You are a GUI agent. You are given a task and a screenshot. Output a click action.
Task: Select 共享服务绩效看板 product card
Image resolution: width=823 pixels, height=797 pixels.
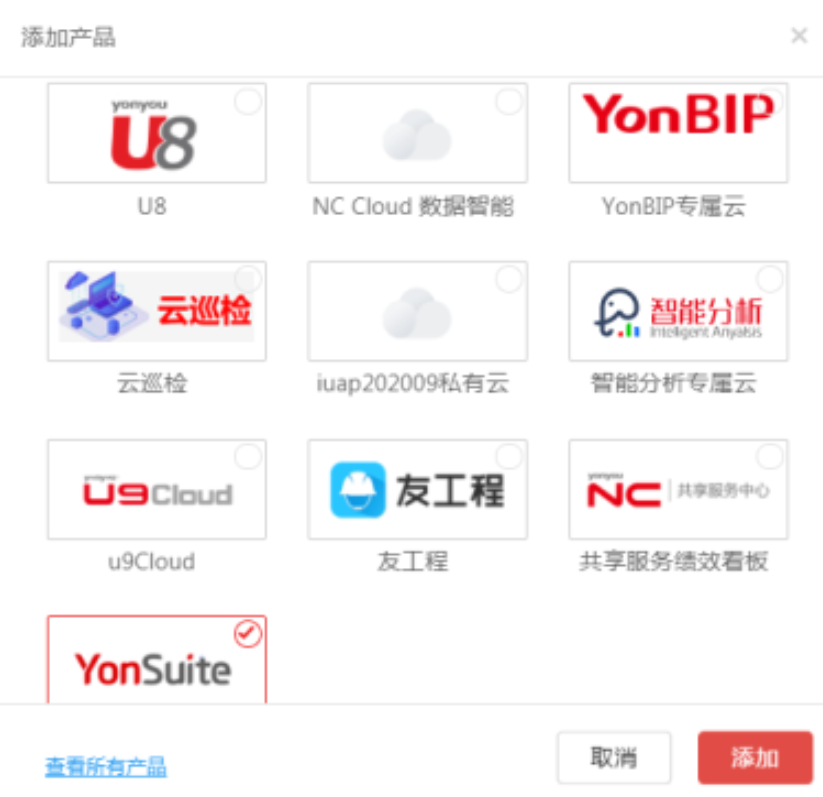click(x=678, y=490)
